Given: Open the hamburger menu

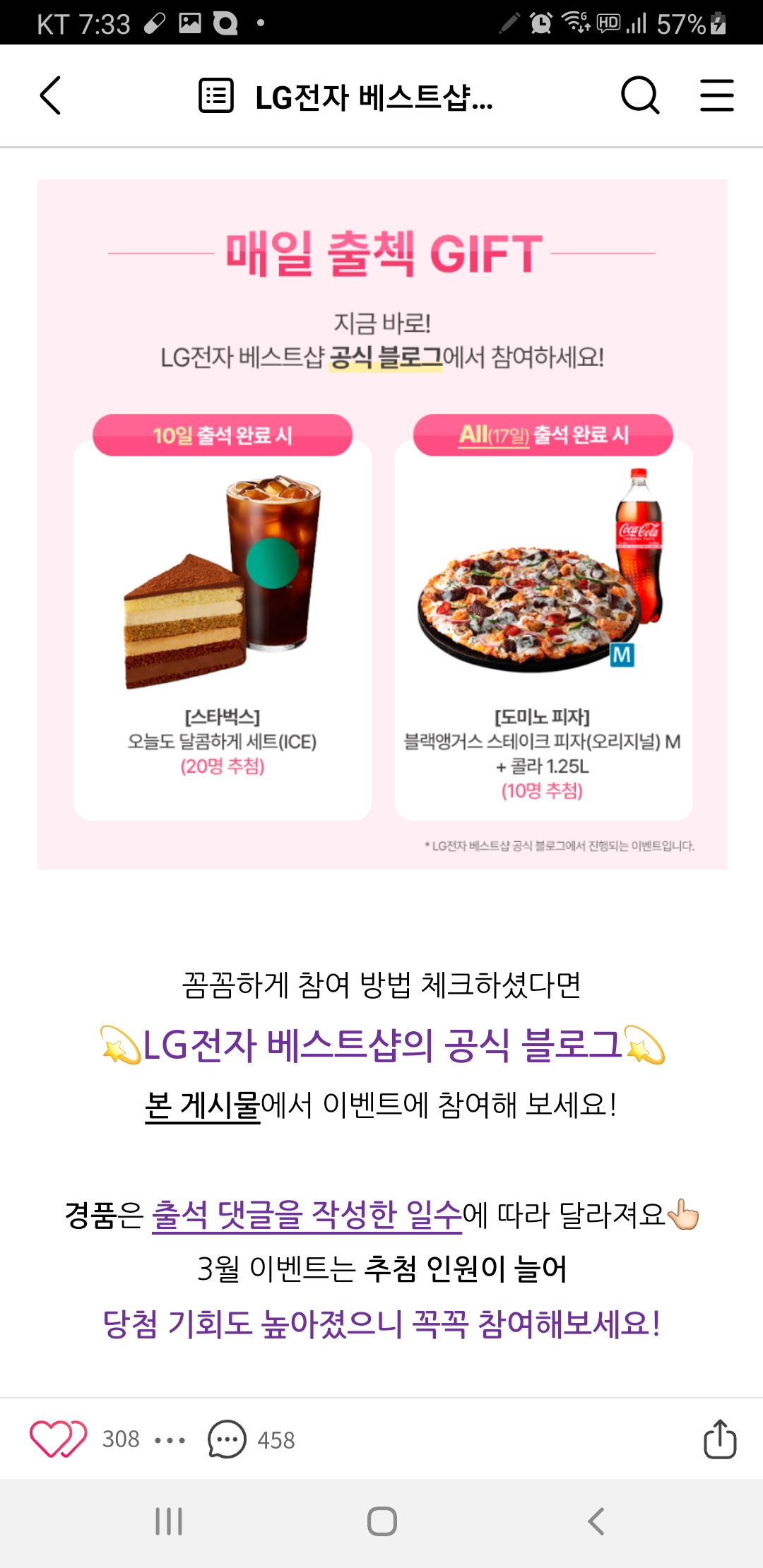Looking at the screenshot, I should pyautogui.click(x=716, y=96).
